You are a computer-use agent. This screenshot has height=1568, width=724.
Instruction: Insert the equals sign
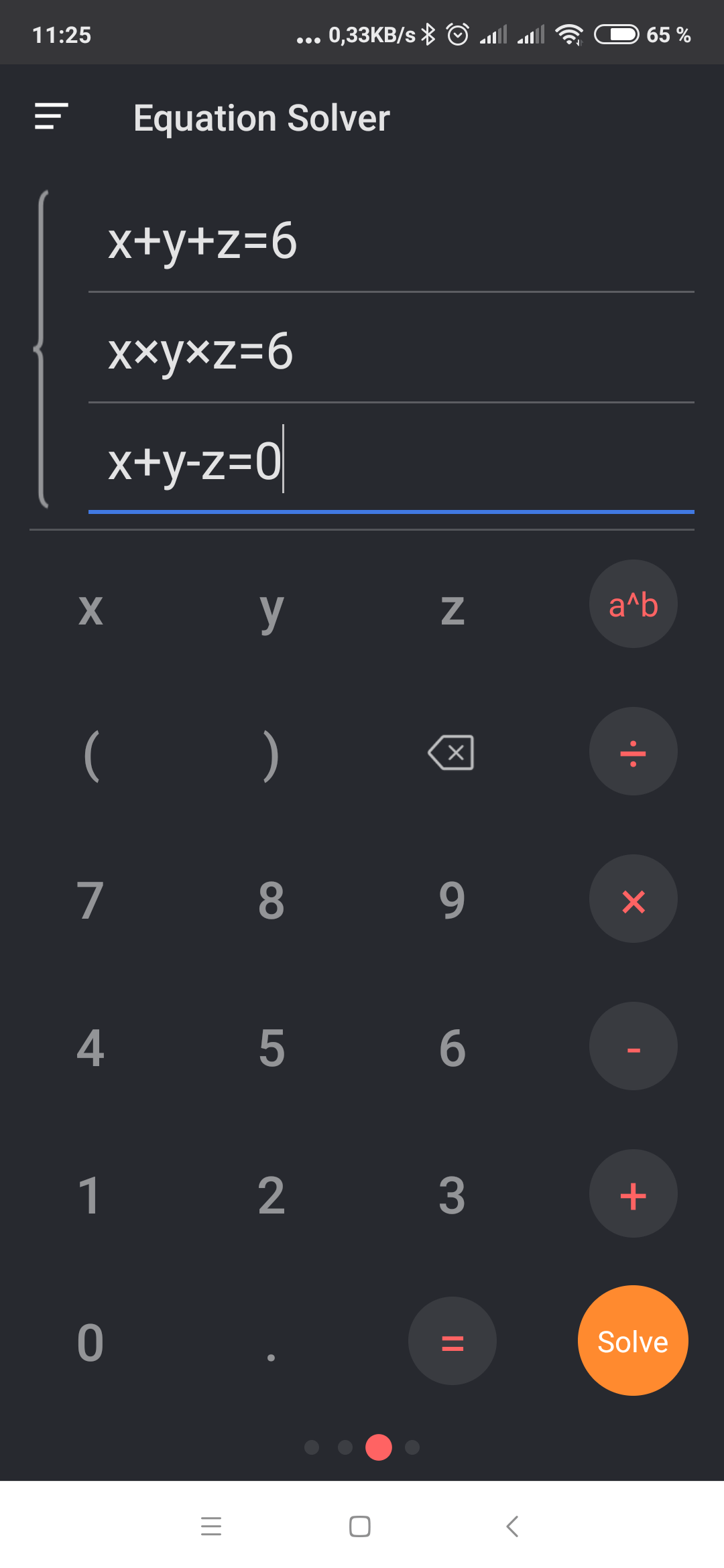(x=452, y=1341)
